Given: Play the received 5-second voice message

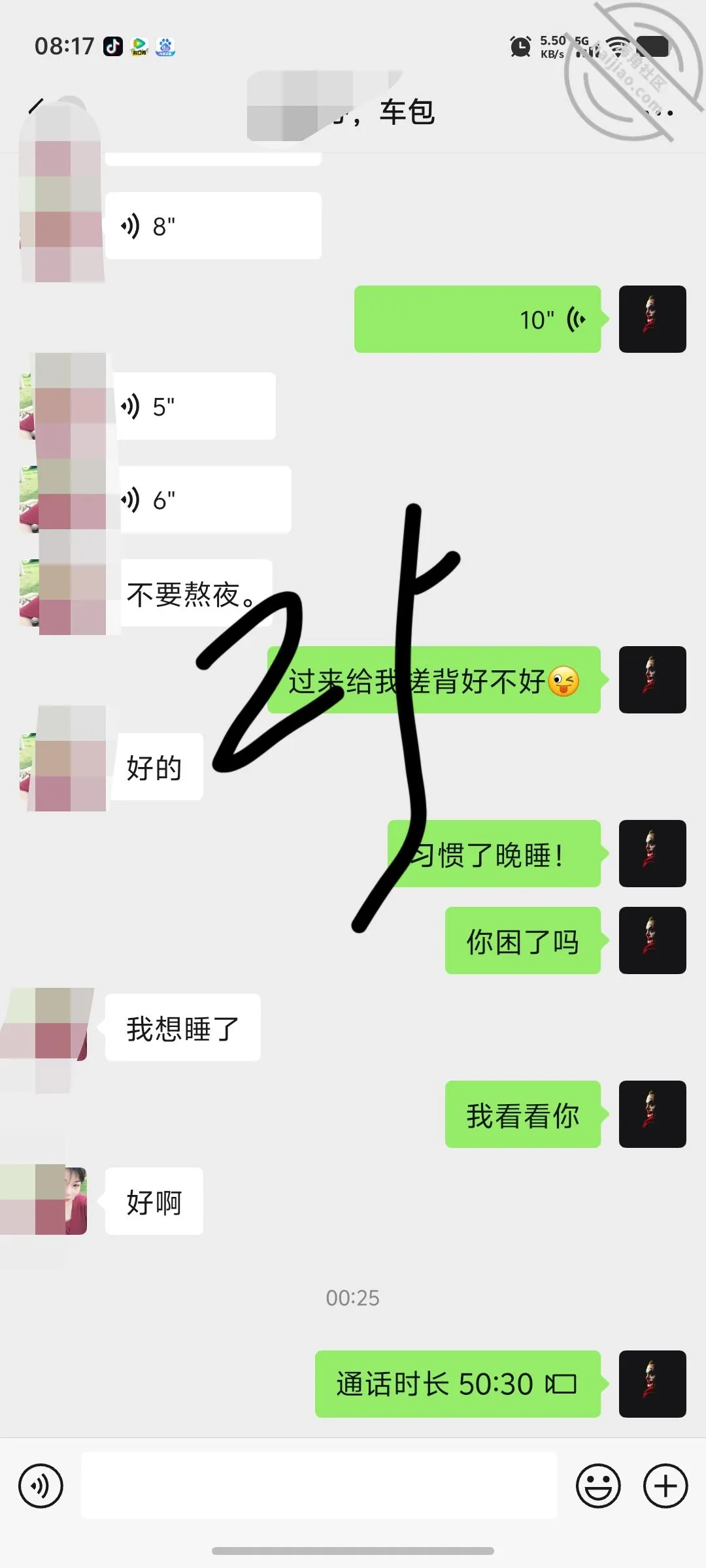Looking at the screenshot, I should pyautogui.click(x=194, y=406).
